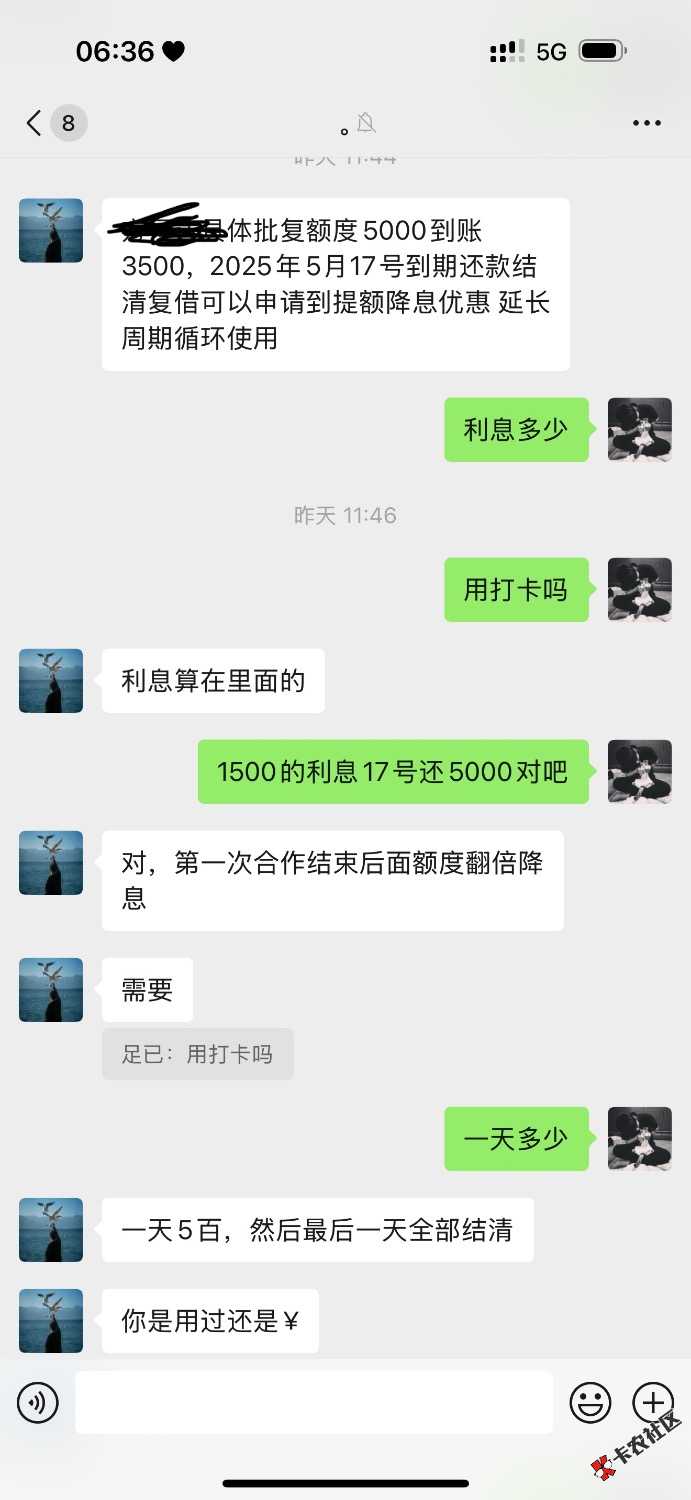The image size is (691, 1500).
Task: Jump to quoted message '足已：用打卡吗'
Action: pyautogui.click(x=197, y=1054)
